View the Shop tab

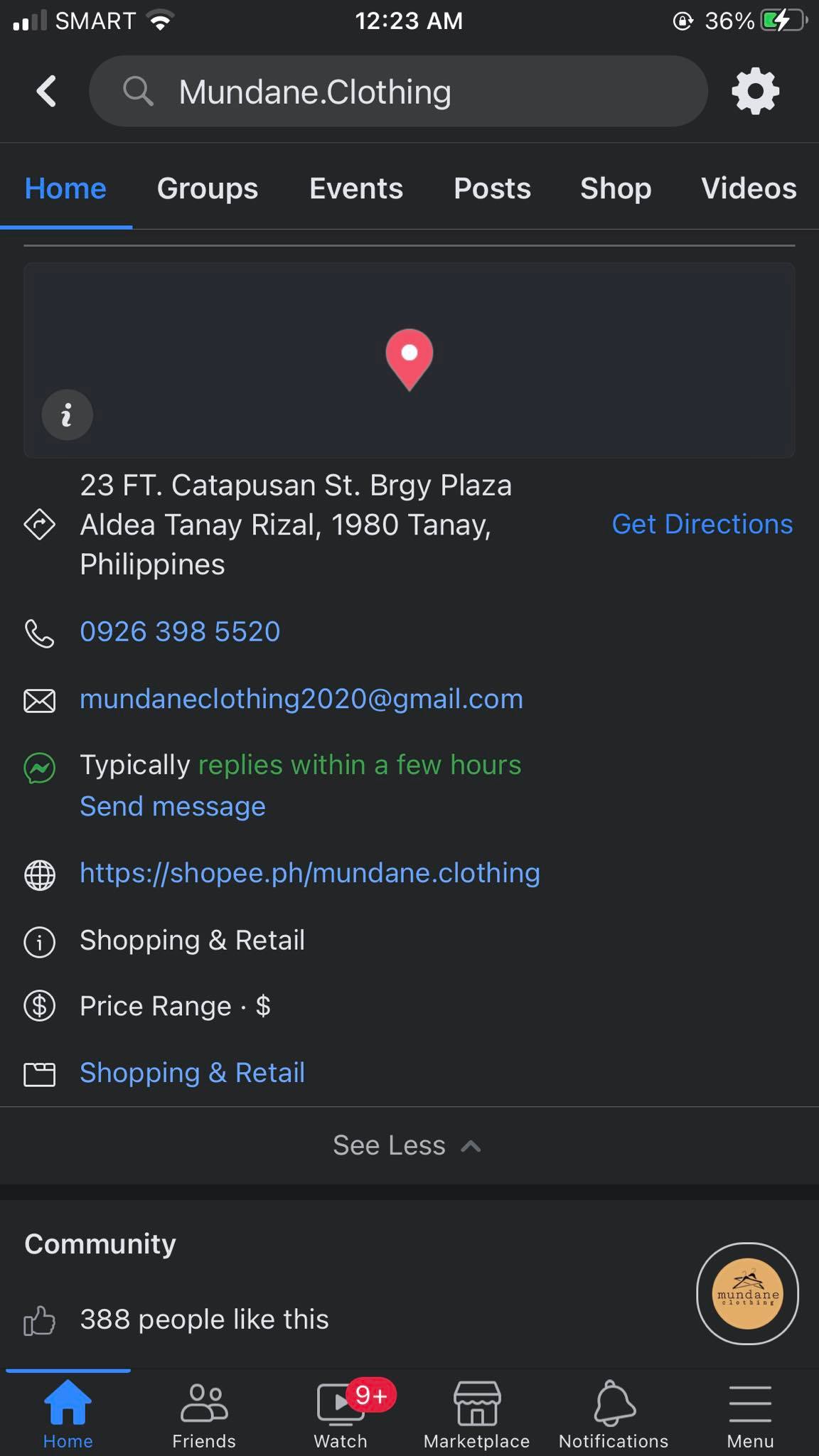[x=615, y=188]
